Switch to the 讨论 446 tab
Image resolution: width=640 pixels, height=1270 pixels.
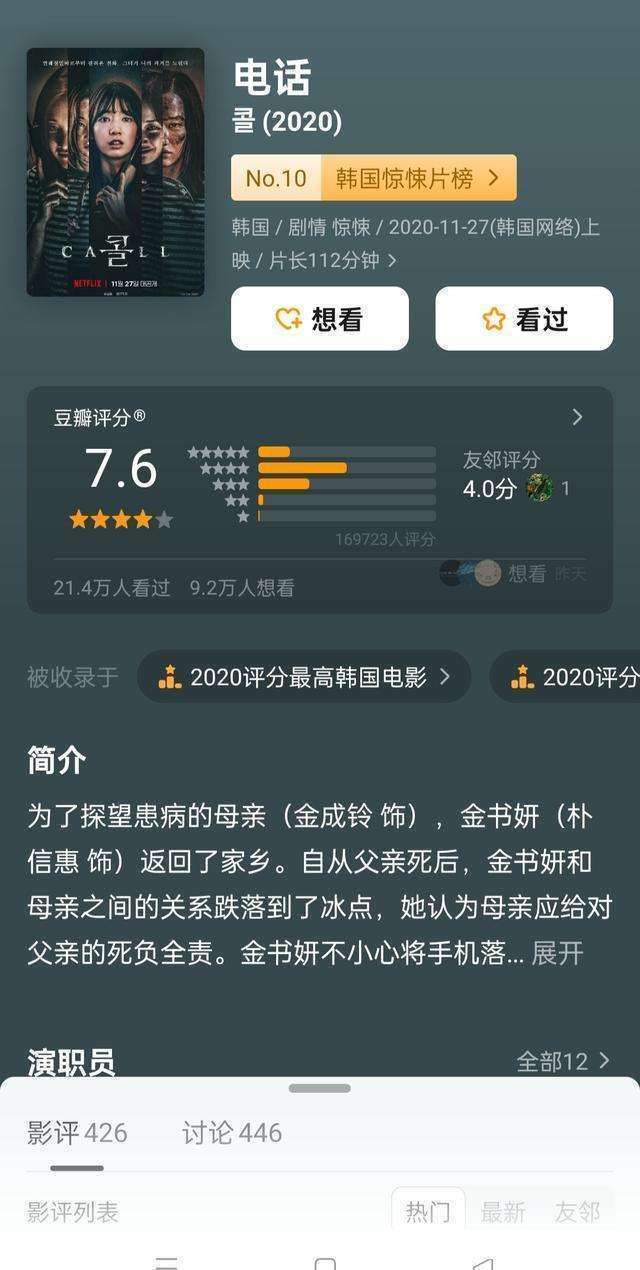tap(232, 1133)
